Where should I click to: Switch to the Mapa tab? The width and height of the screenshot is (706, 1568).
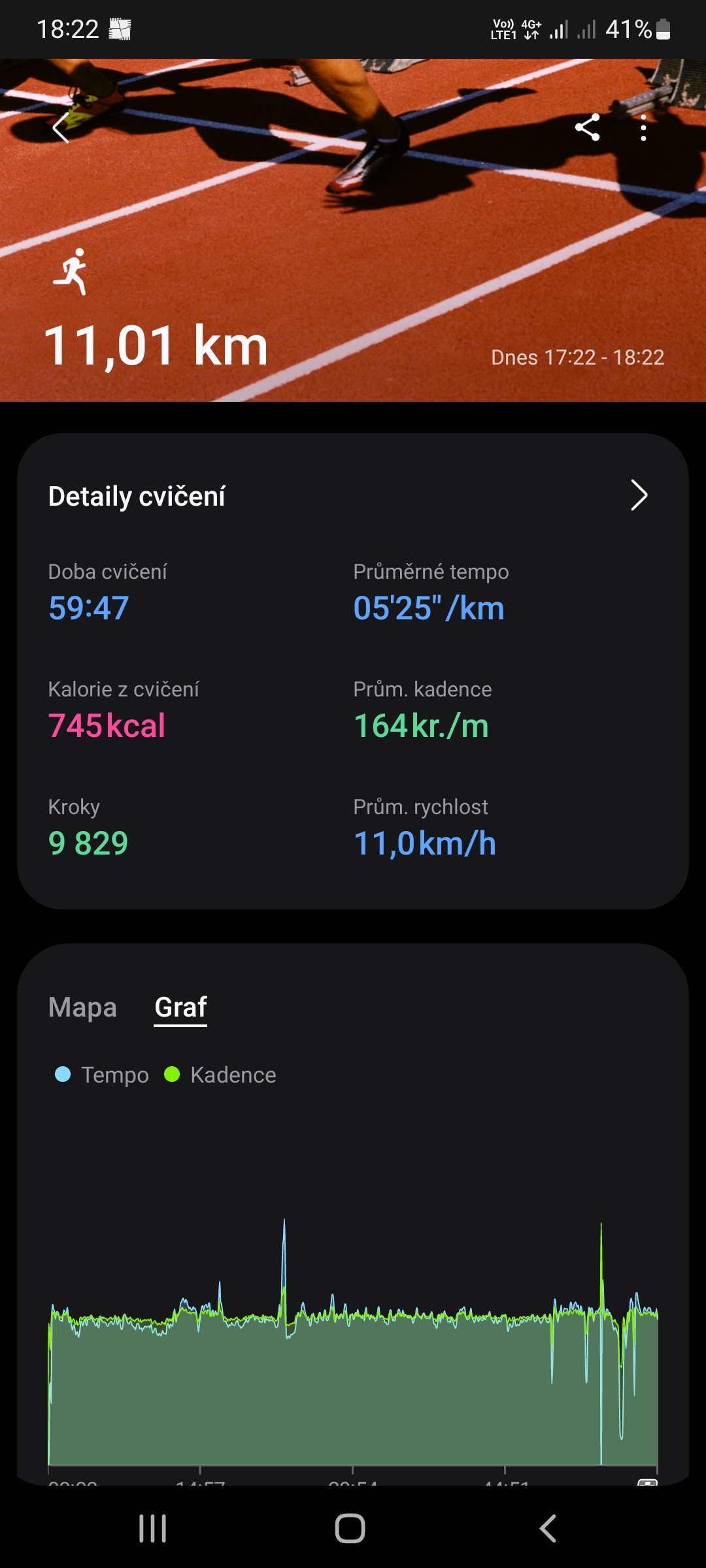click(x=82, y=1007)
